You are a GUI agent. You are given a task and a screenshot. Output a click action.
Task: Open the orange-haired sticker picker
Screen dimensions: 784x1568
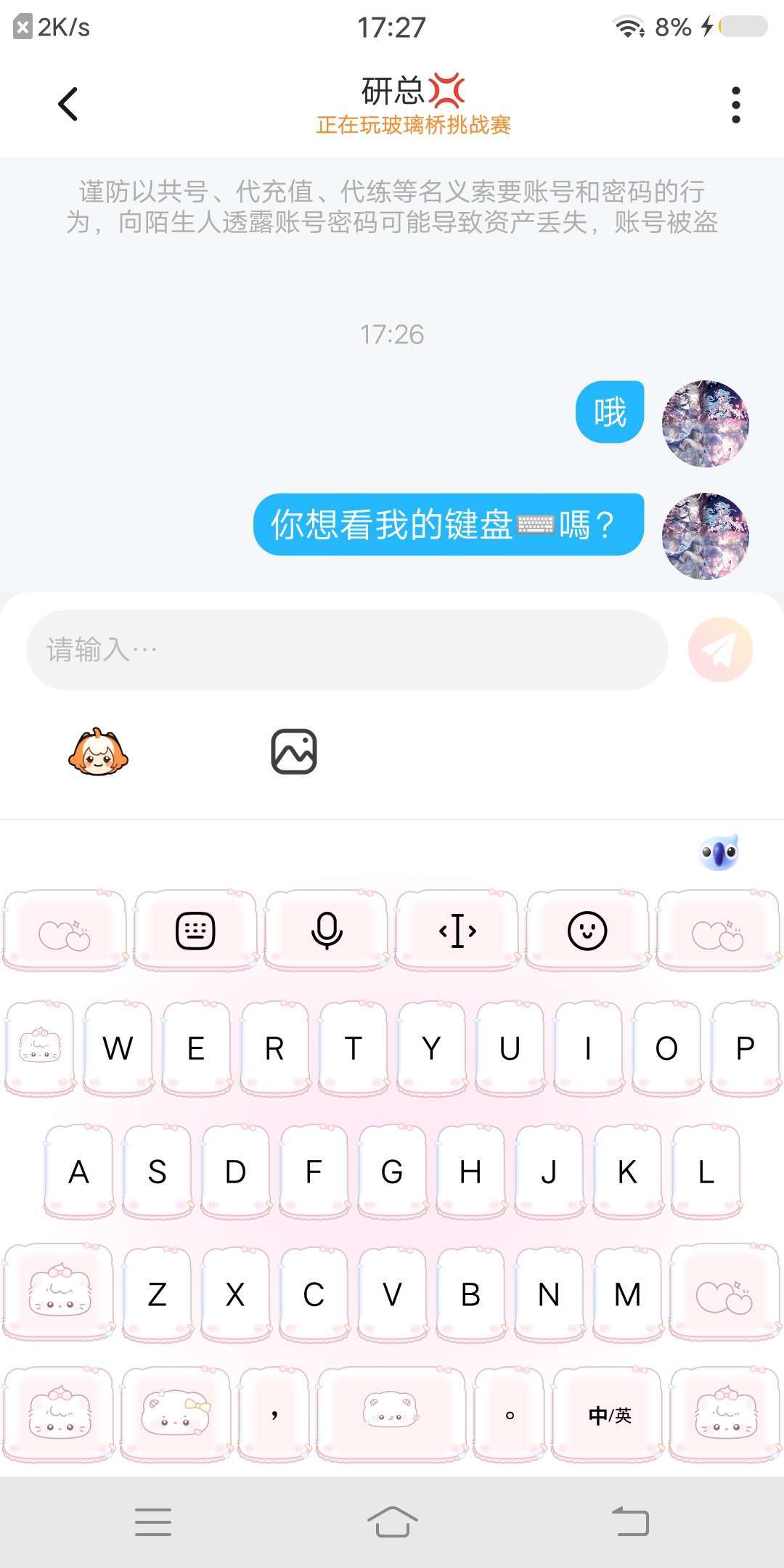tap(98, 752)
